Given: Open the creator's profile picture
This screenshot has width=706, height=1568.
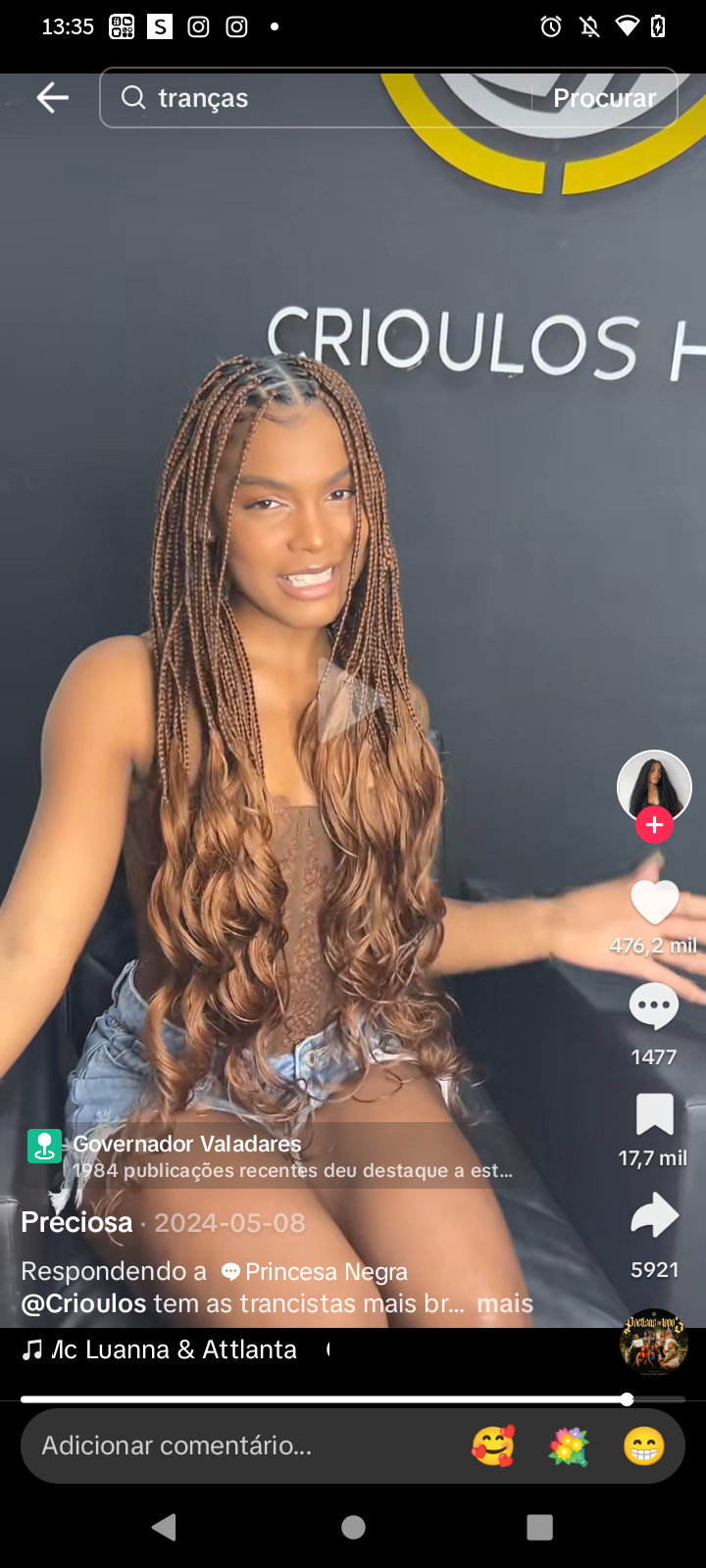Looking at the screenshot, I should pyautogui.click(x=654, y=785).
